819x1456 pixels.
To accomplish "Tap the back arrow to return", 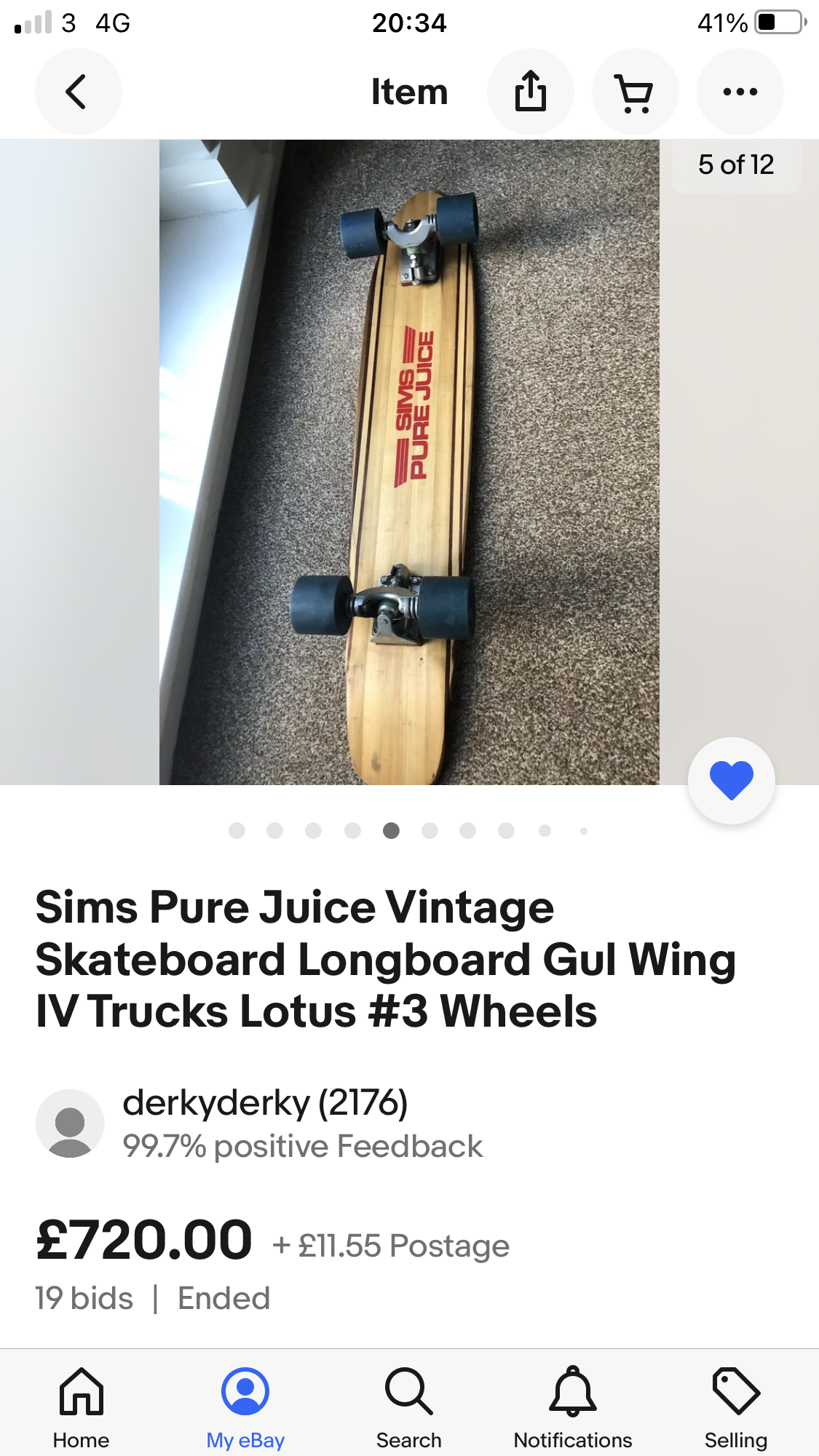I will coord(79,92).
